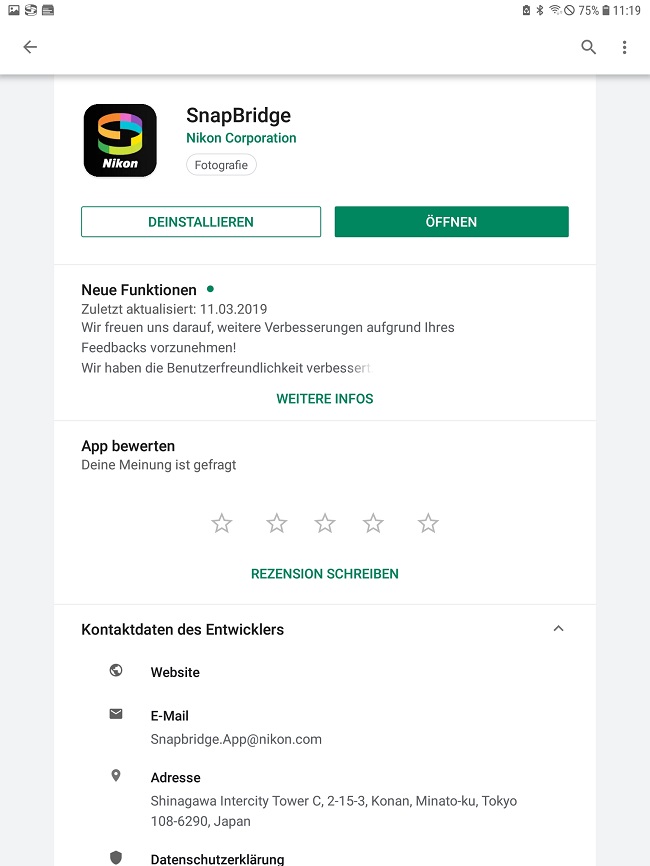Give the app four stars
650x866 pixels.
pos(373,523)
